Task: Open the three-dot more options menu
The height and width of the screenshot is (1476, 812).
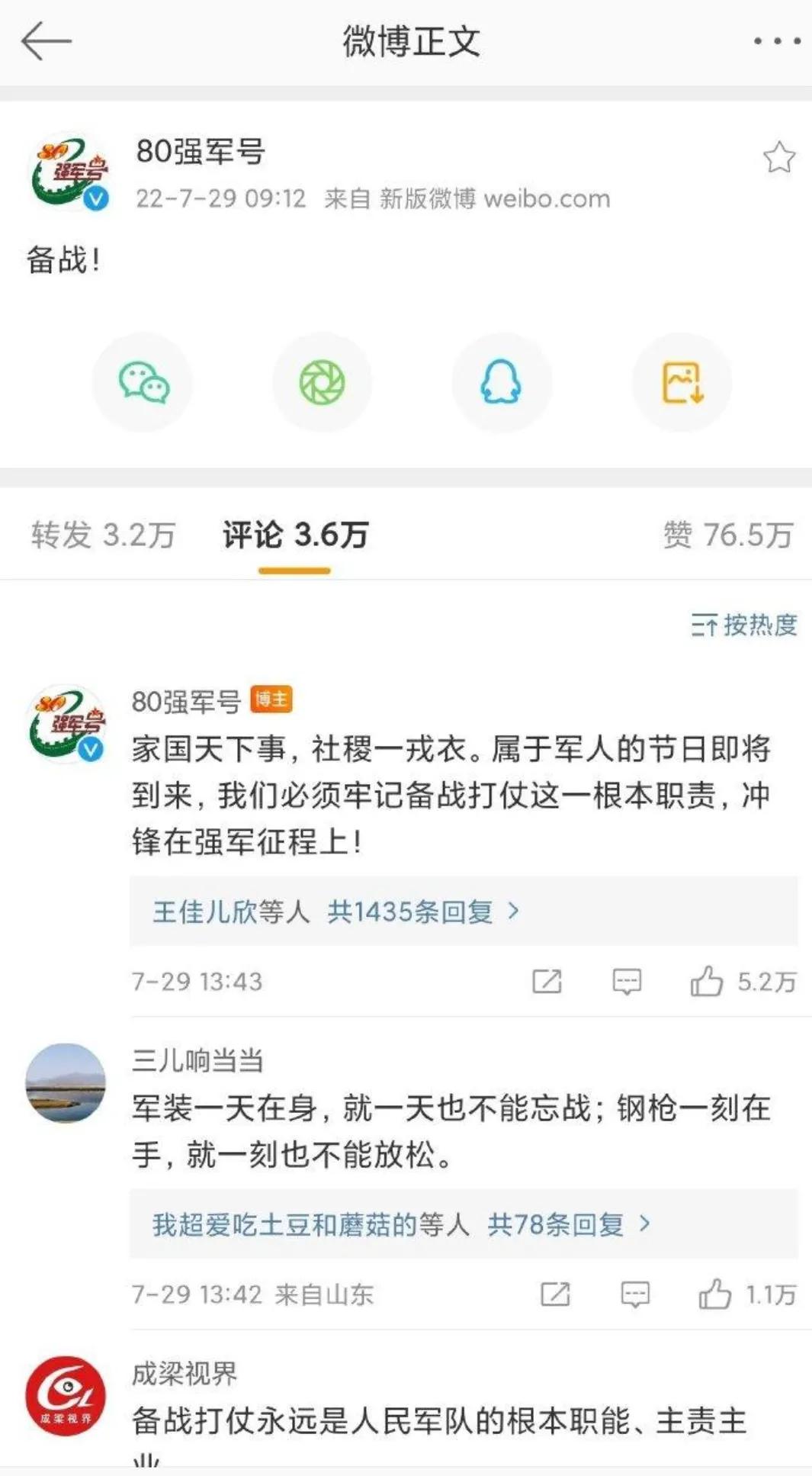Action: (770, 42)
